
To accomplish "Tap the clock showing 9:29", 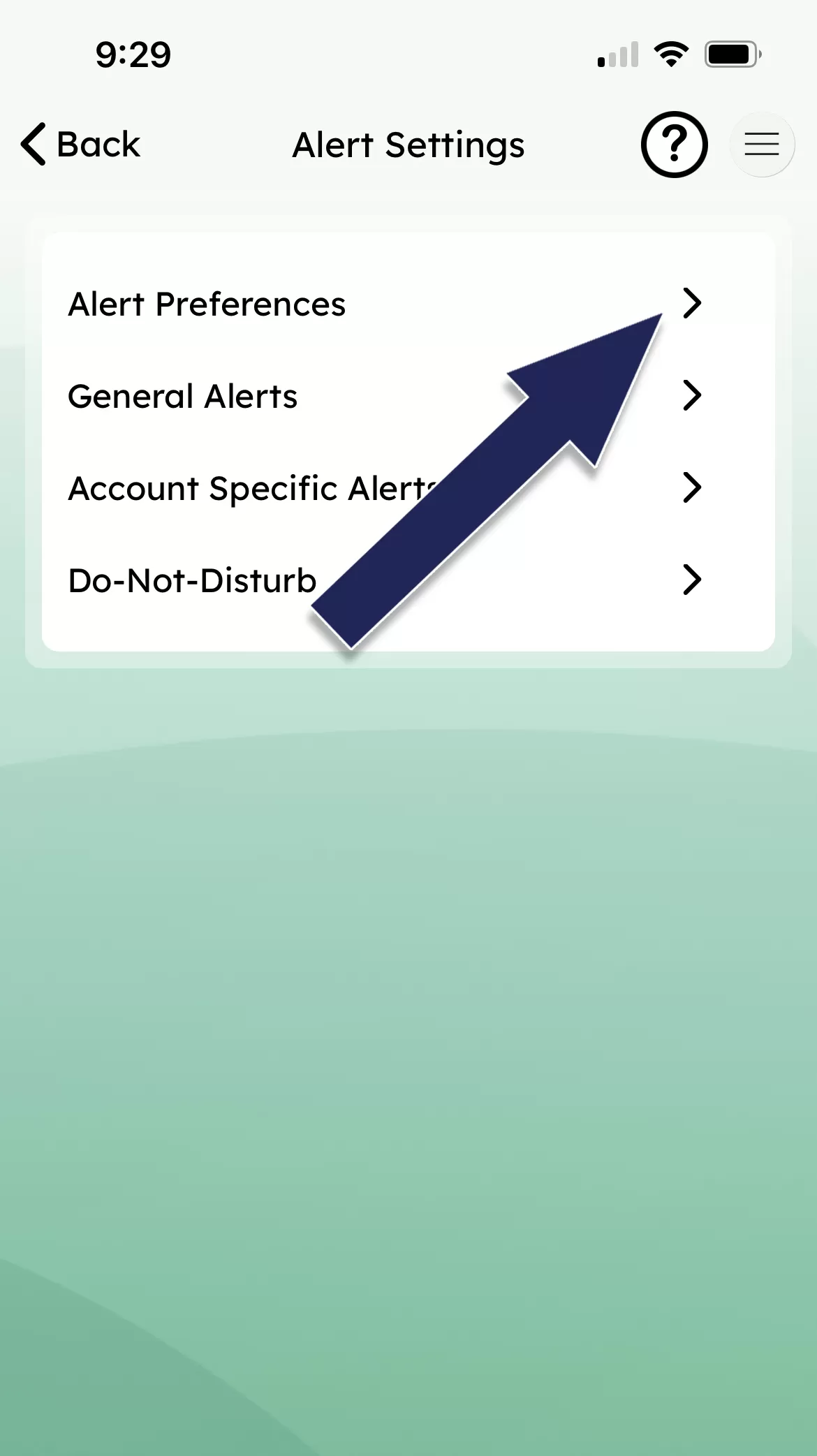I will pyautogui.click(x=133, y=54).
